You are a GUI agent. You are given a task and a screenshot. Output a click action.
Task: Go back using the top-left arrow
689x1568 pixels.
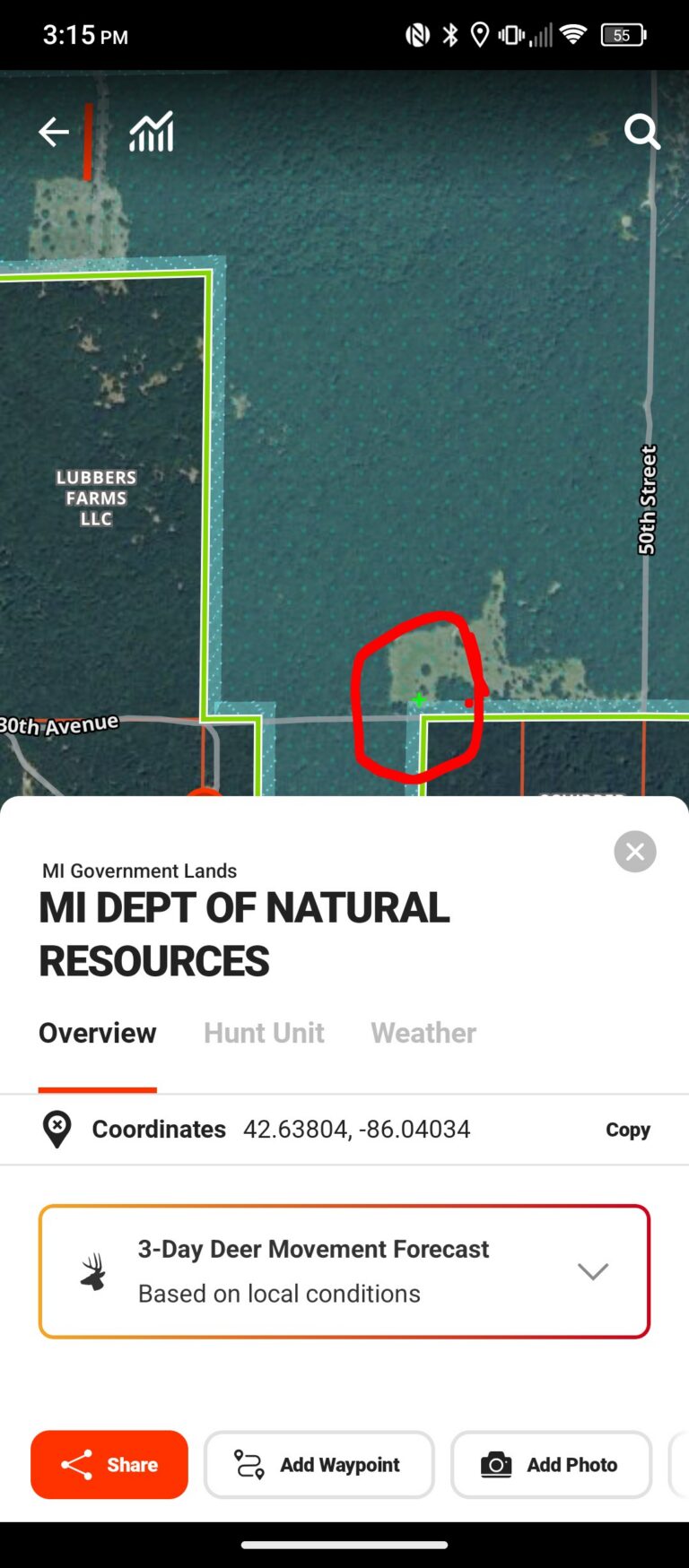pos(54,132)
